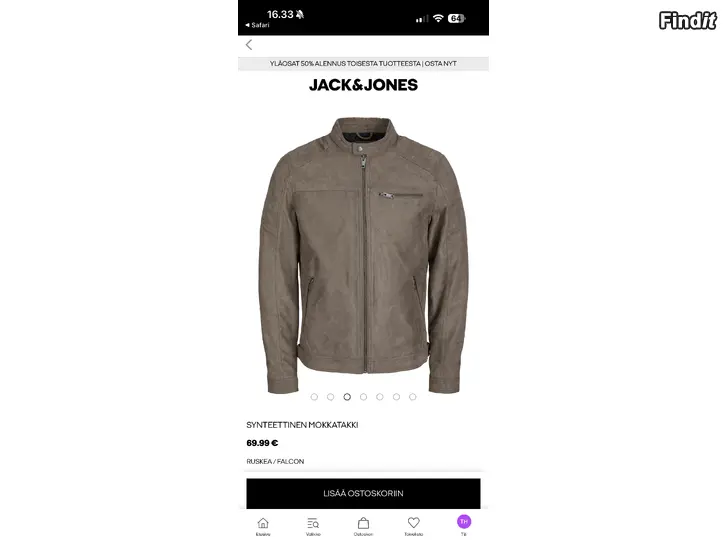Return to Safari via status bar link
728x546 pixels.
click(x=257, y=25)
